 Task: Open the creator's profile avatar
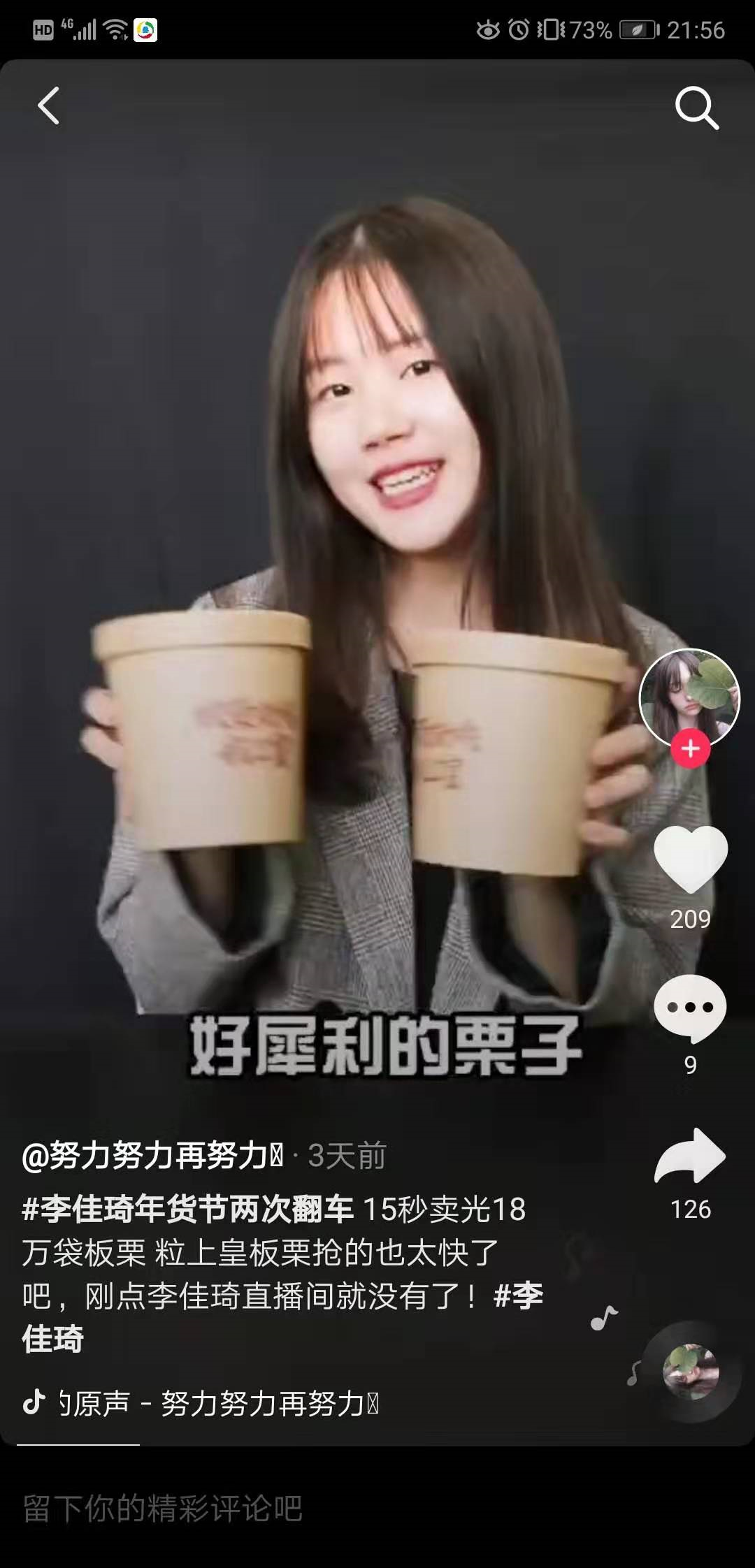tap(689, 697)
